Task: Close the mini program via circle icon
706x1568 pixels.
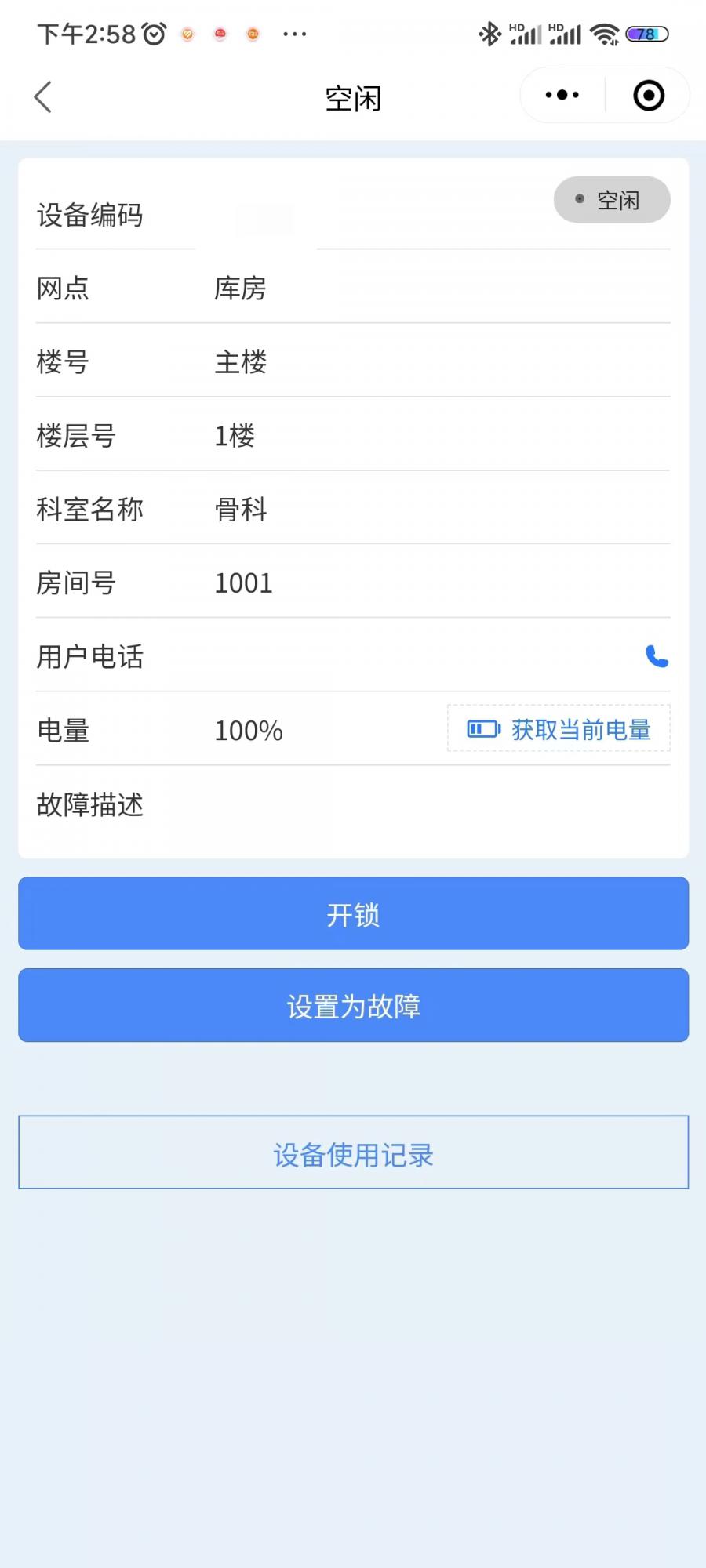Action: pyautogui.click(x=649, y=96)
